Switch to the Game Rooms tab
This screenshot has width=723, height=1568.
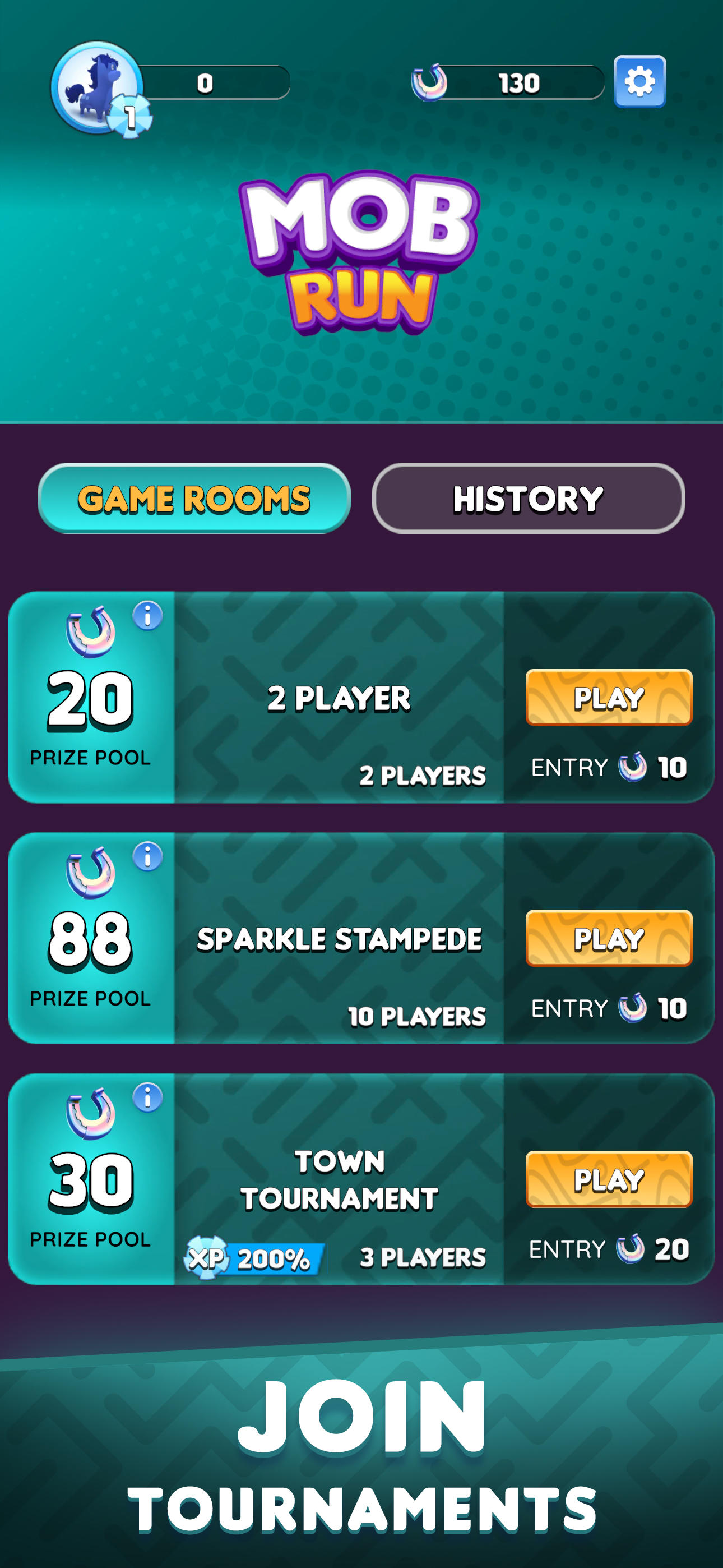194,498
